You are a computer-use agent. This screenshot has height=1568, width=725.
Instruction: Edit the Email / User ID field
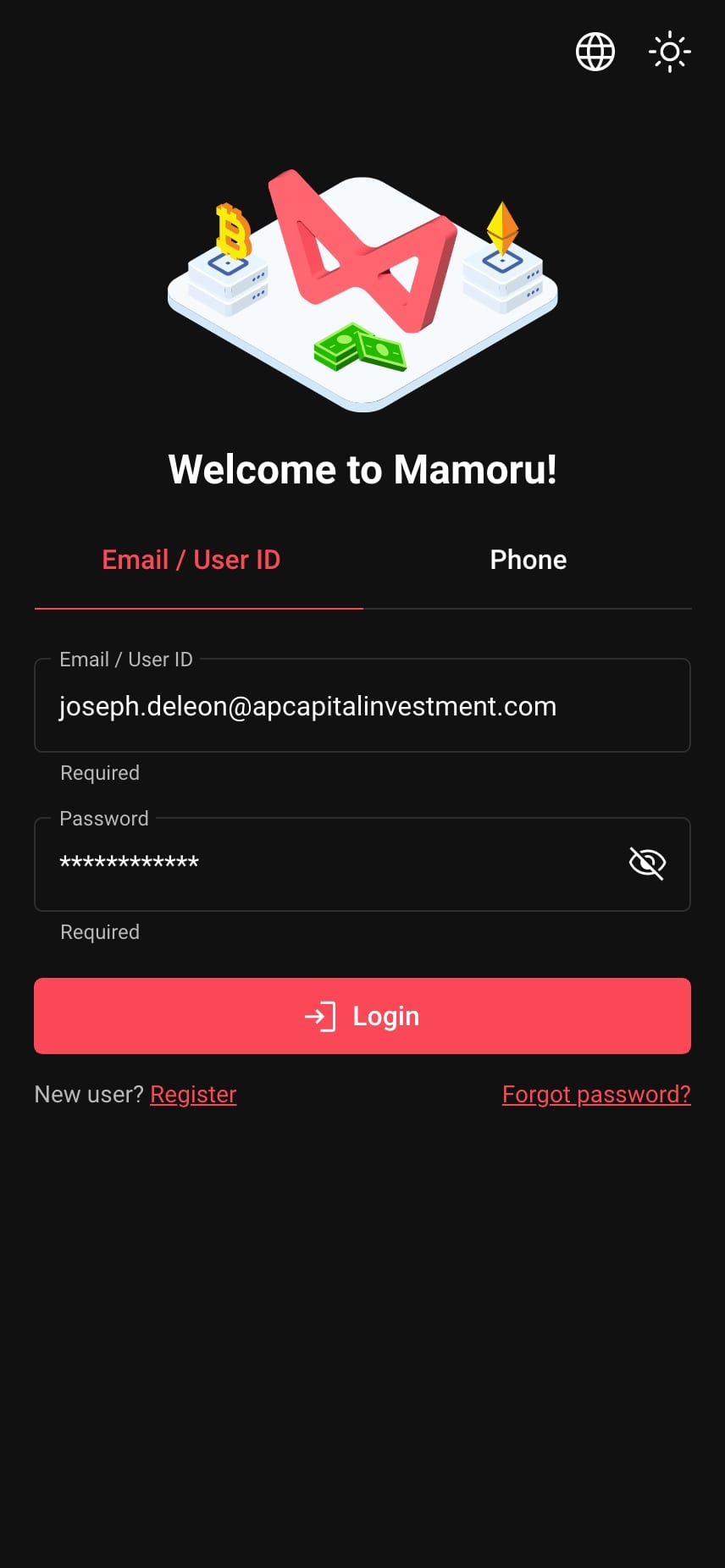tap(362, 706)
